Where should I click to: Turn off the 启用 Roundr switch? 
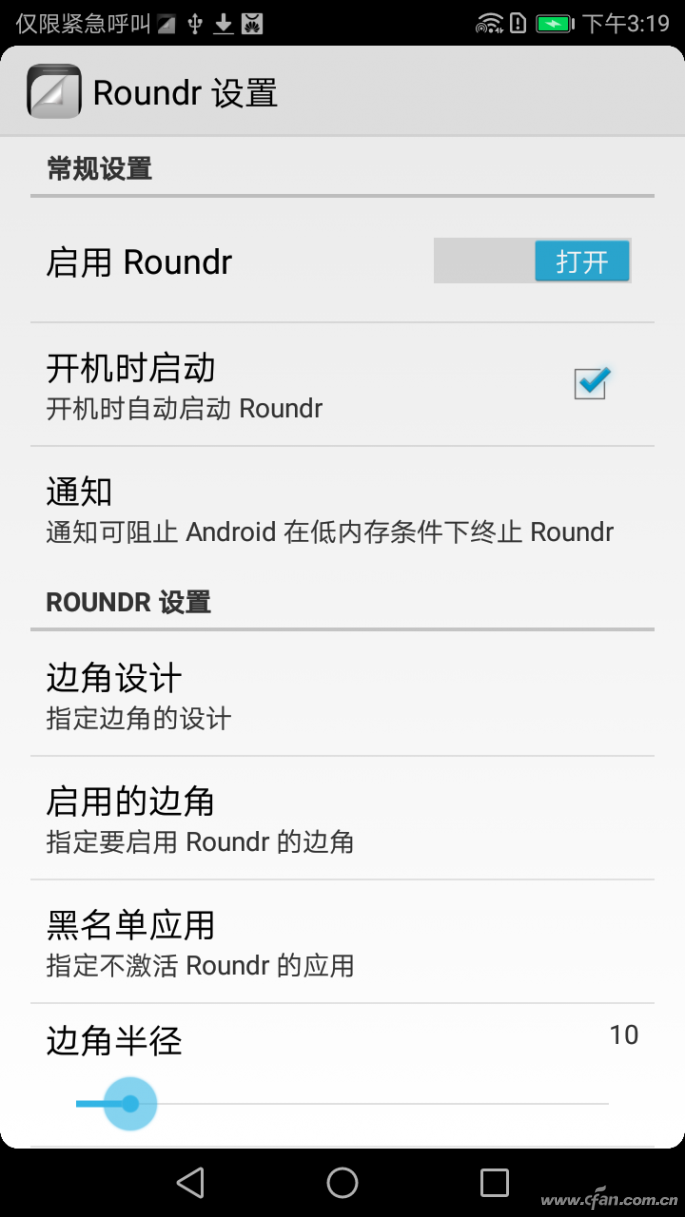coord(532,262)
